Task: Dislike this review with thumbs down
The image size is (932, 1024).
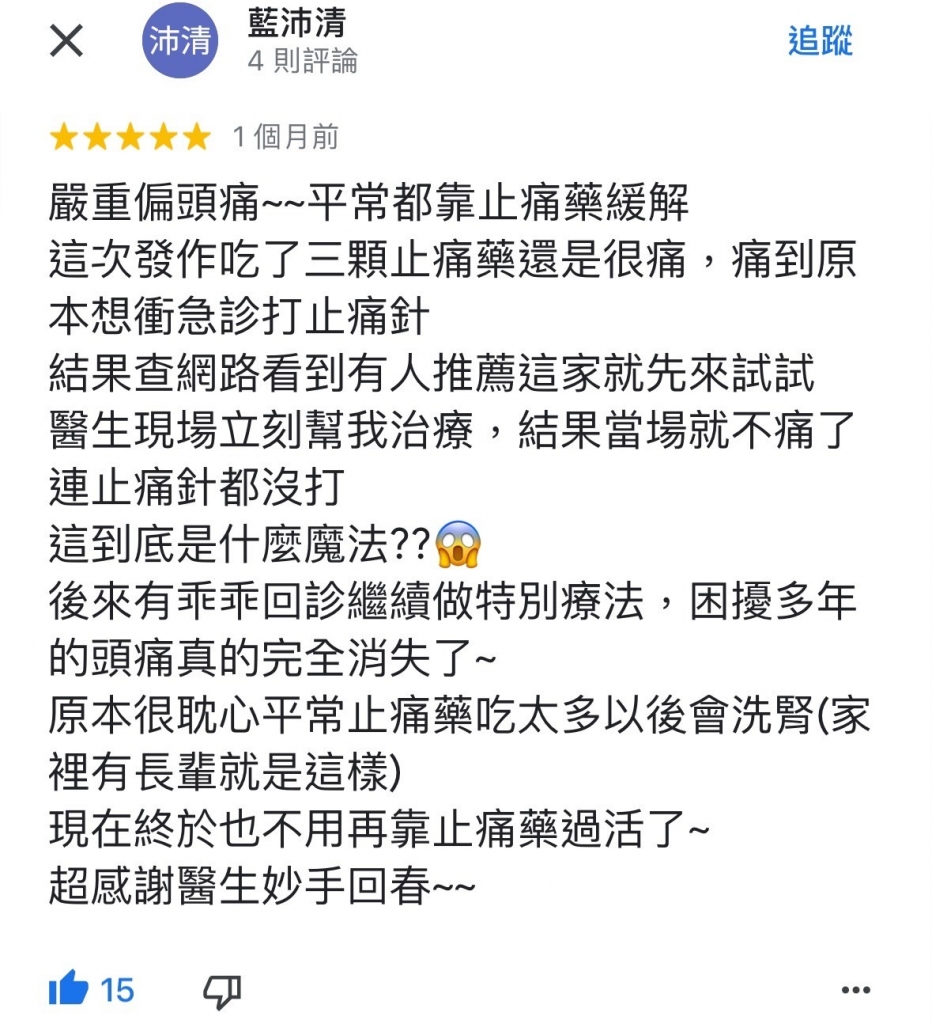Action: coord(221,991)
